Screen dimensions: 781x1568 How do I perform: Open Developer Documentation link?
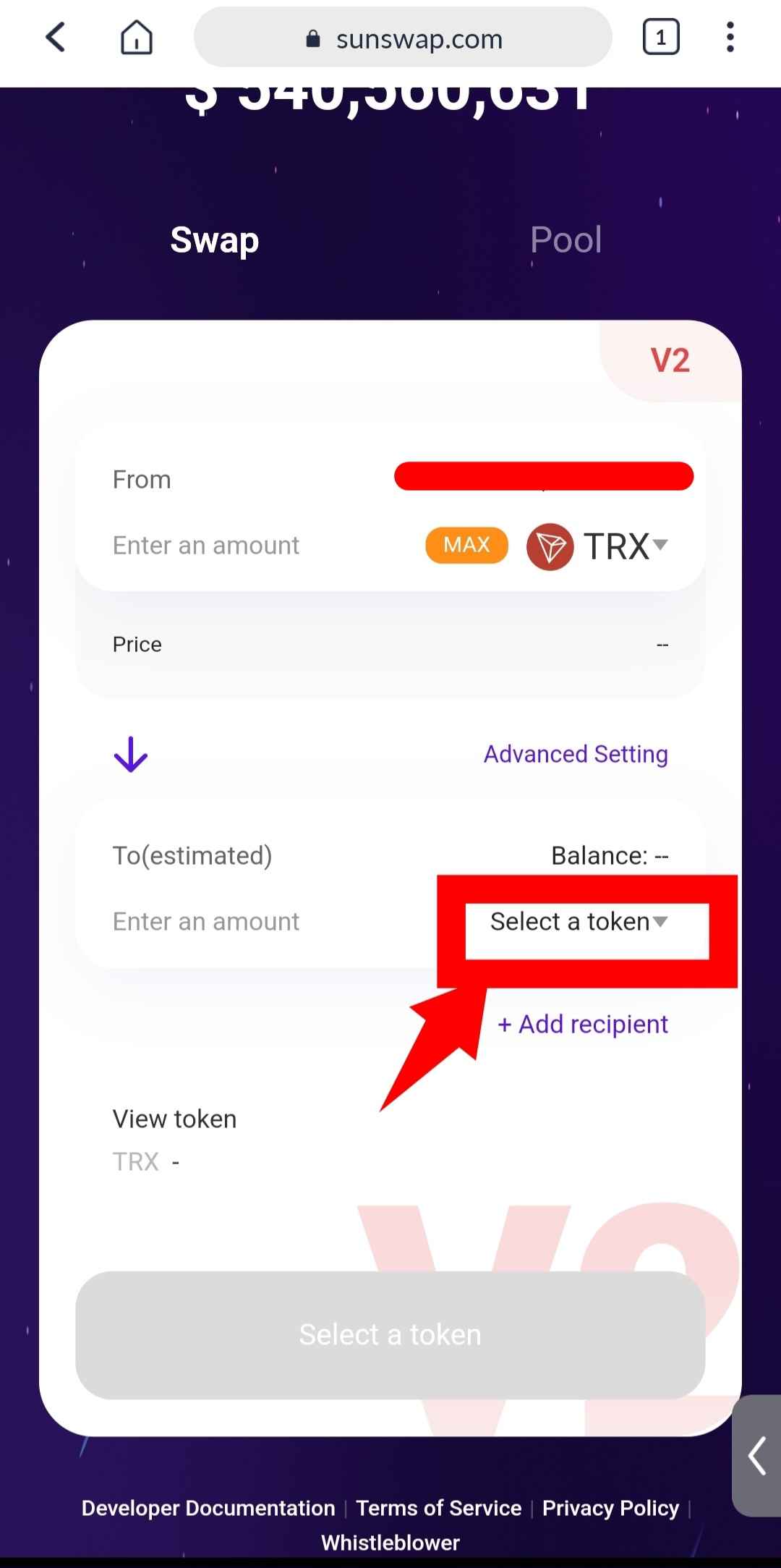[x=208, y=1508]
